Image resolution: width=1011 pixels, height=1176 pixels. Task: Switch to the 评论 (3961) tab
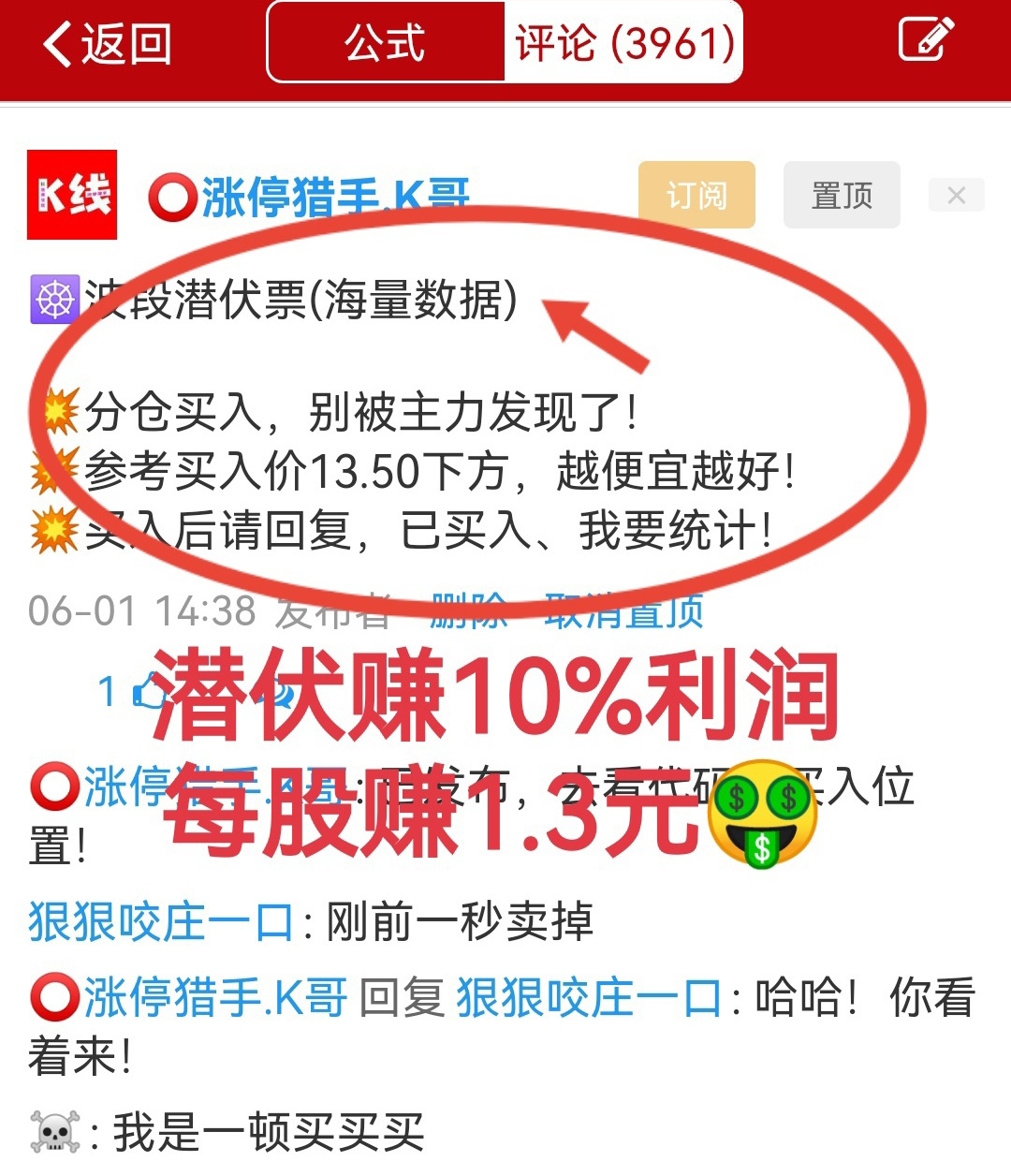624,44
